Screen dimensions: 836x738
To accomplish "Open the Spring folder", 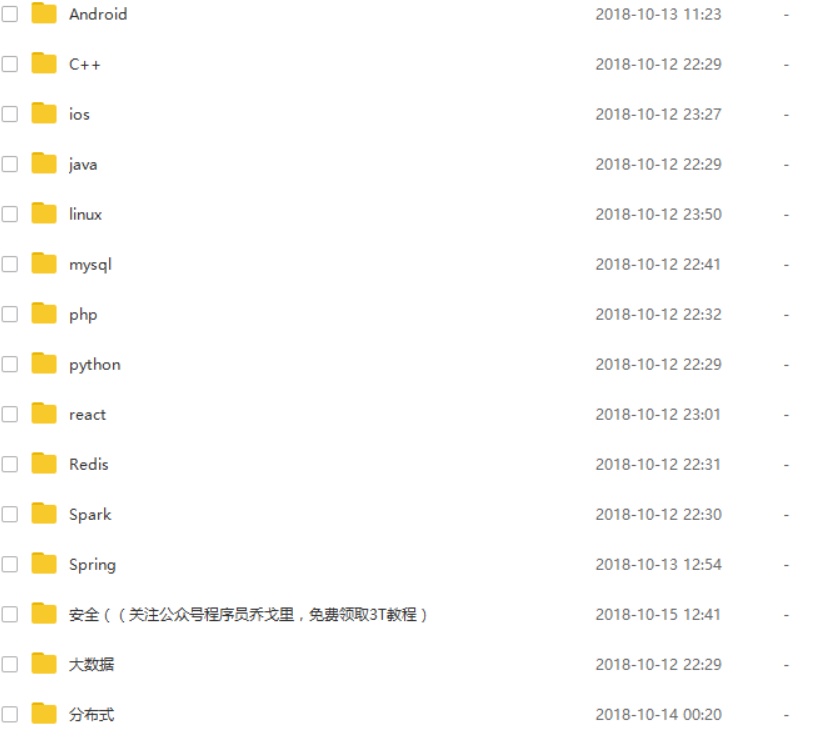I will tap(92, 564).
